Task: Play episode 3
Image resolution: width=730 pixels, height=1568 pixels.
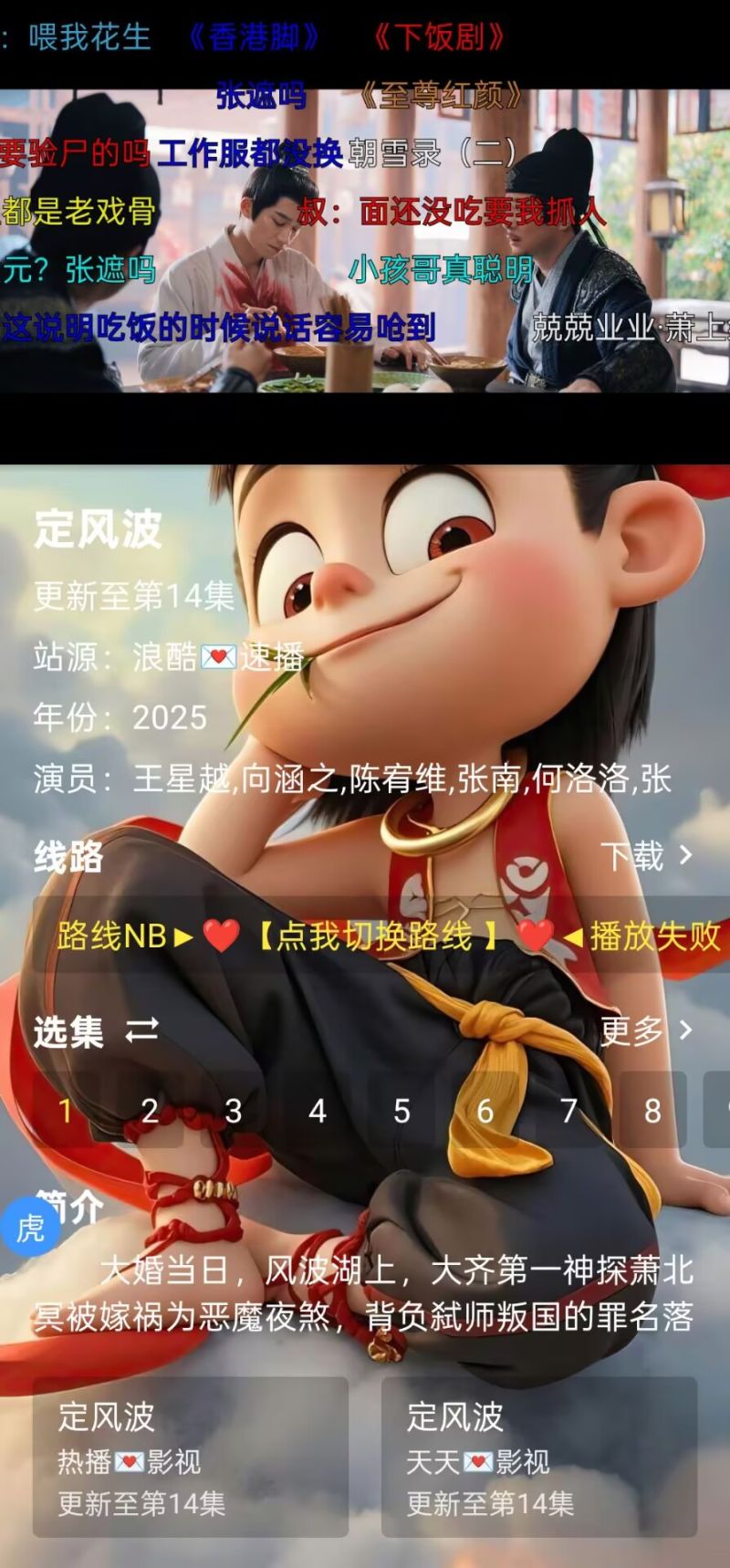Action: pos(234,1110)
